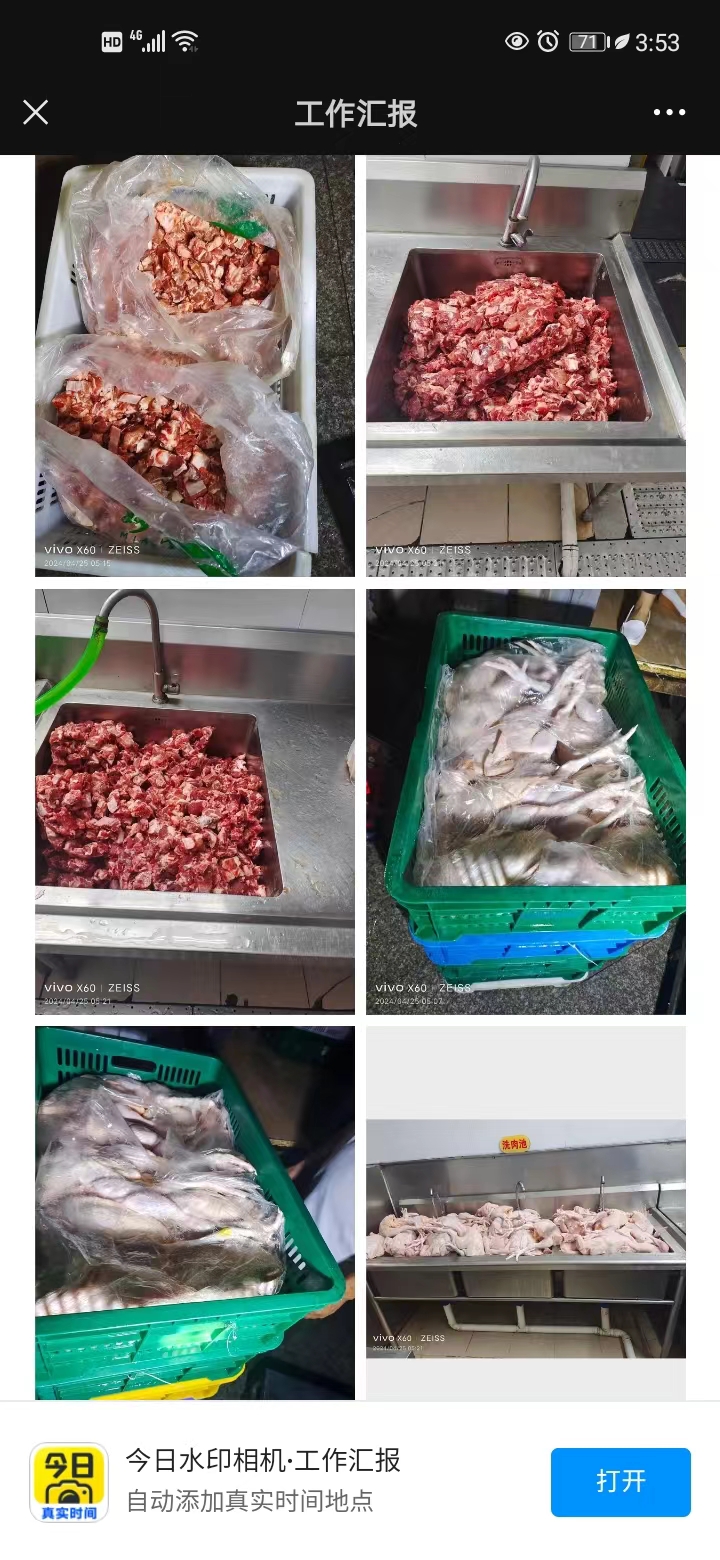
Task: View photo of meat in sink with silver faucet
Action: [x=526, y=366]
